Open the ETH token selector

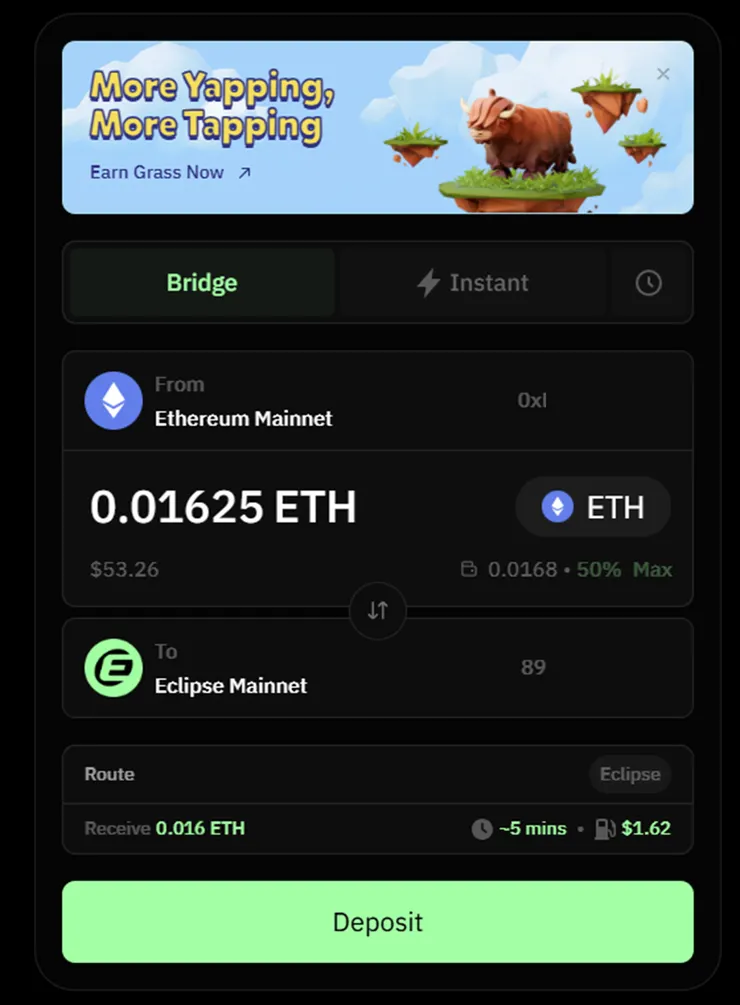pos(593,507)
